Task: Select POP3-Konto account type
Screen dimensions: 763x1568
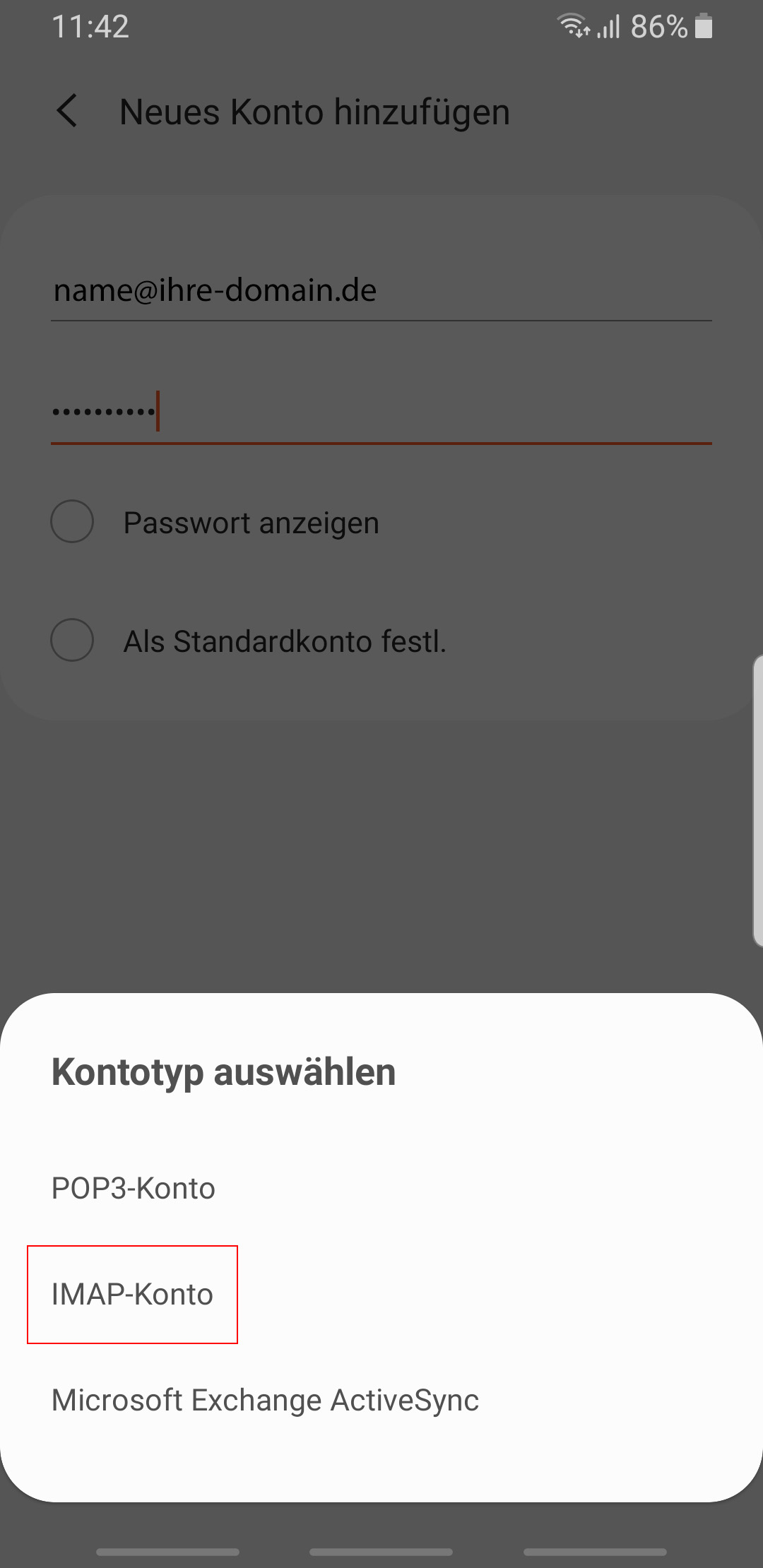Action: (381, 1189)
